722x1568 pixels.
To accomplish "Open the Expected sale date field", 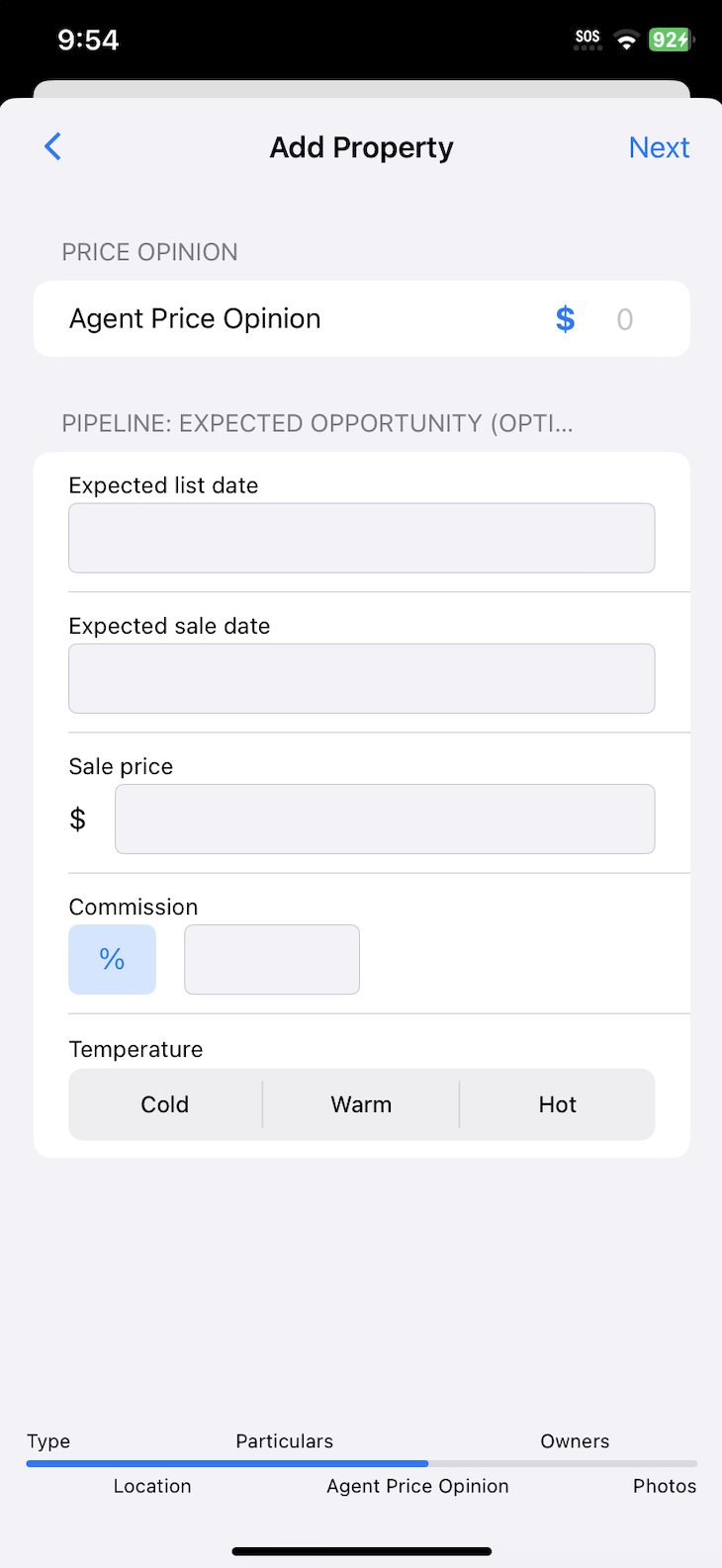I will click(361, 678).
